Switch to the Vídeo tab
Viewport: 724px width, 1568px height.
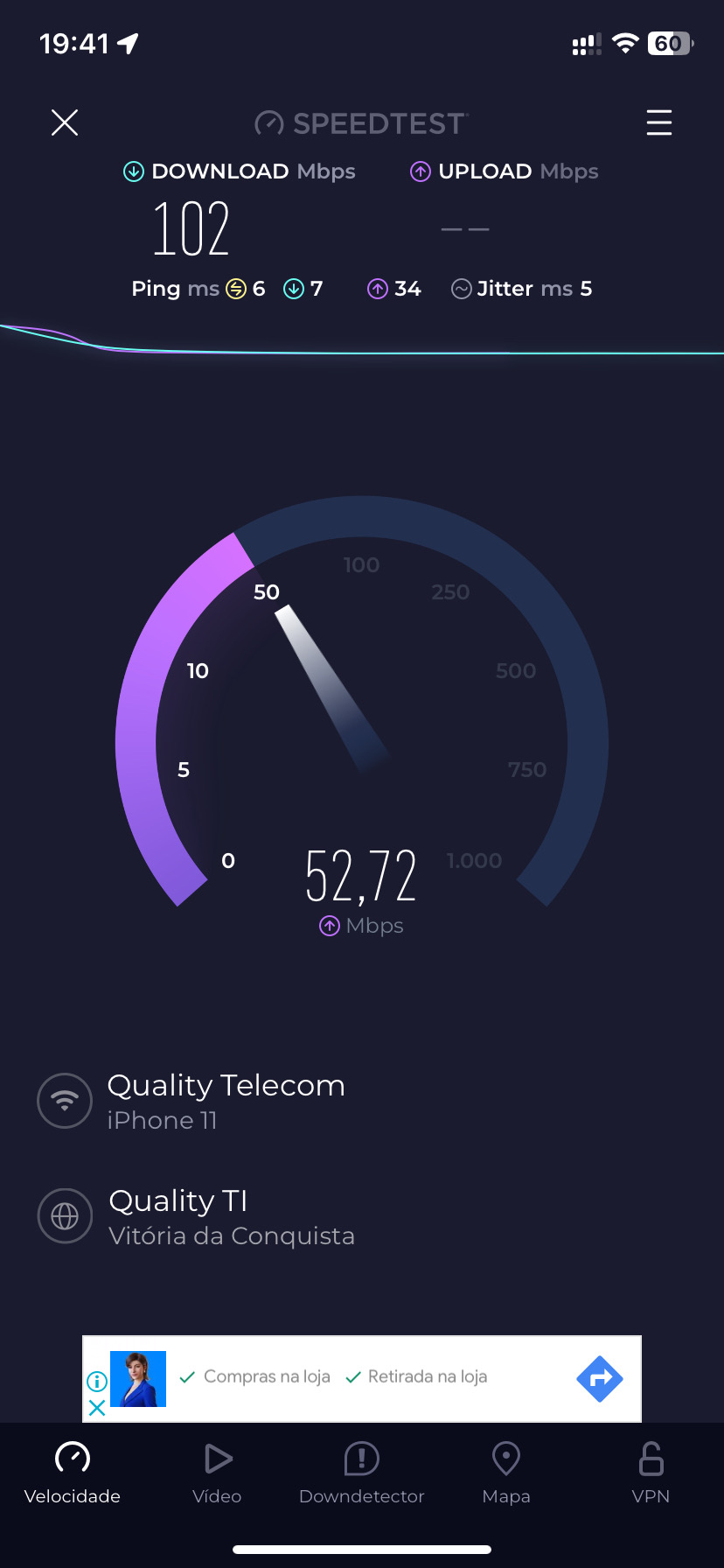pos(217,1473)
